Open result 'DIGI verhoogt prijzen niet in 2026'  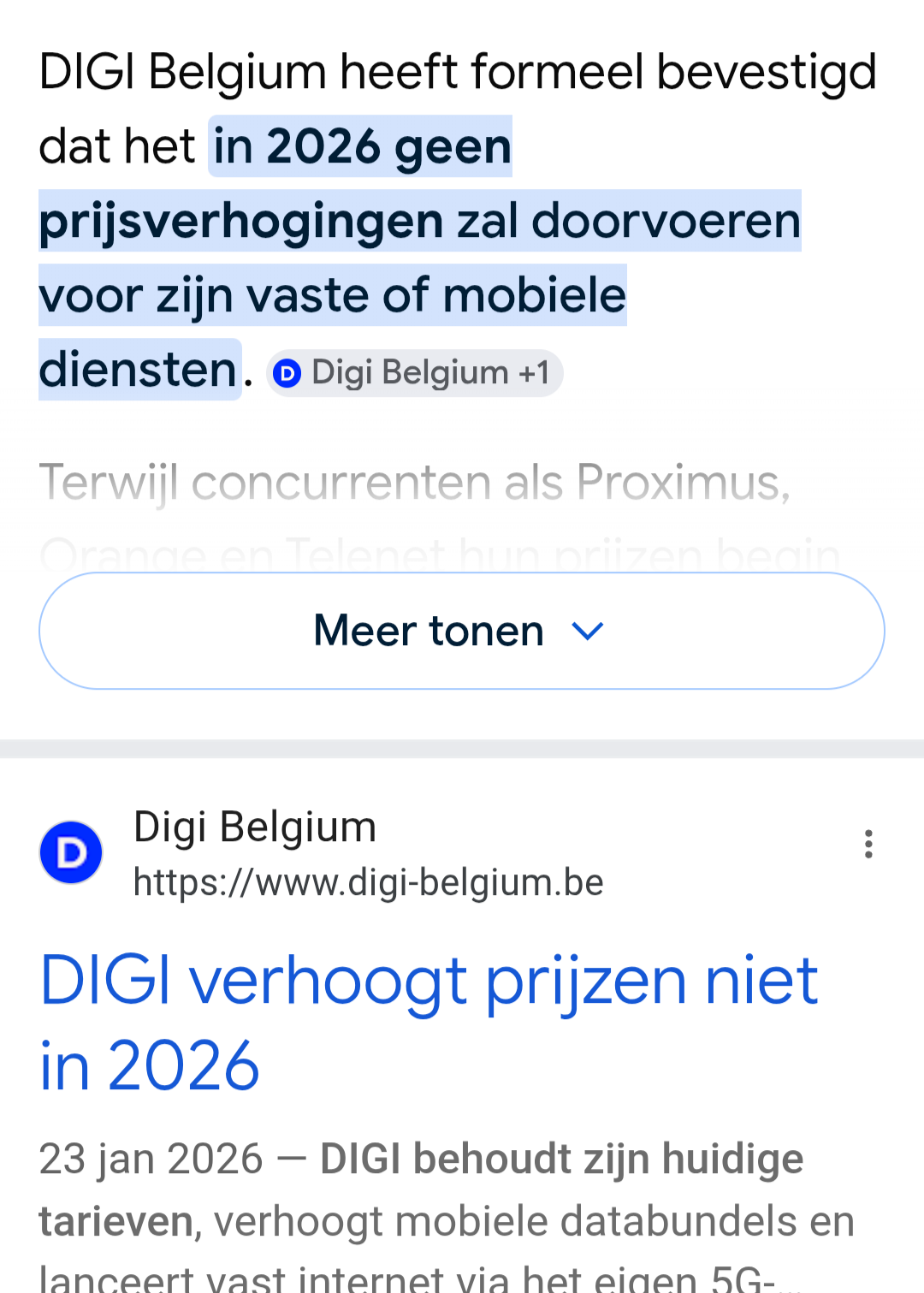429,1023
